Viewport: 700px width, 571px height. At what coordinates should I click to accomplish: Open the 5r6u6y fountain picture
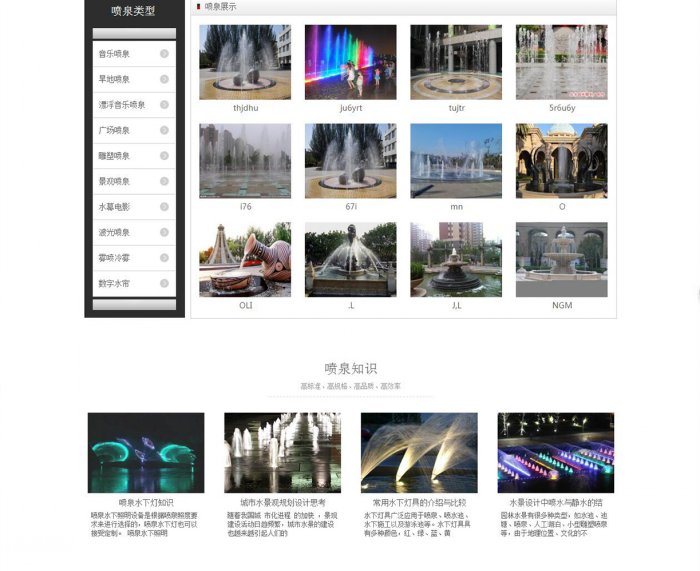tap(561, 62)
